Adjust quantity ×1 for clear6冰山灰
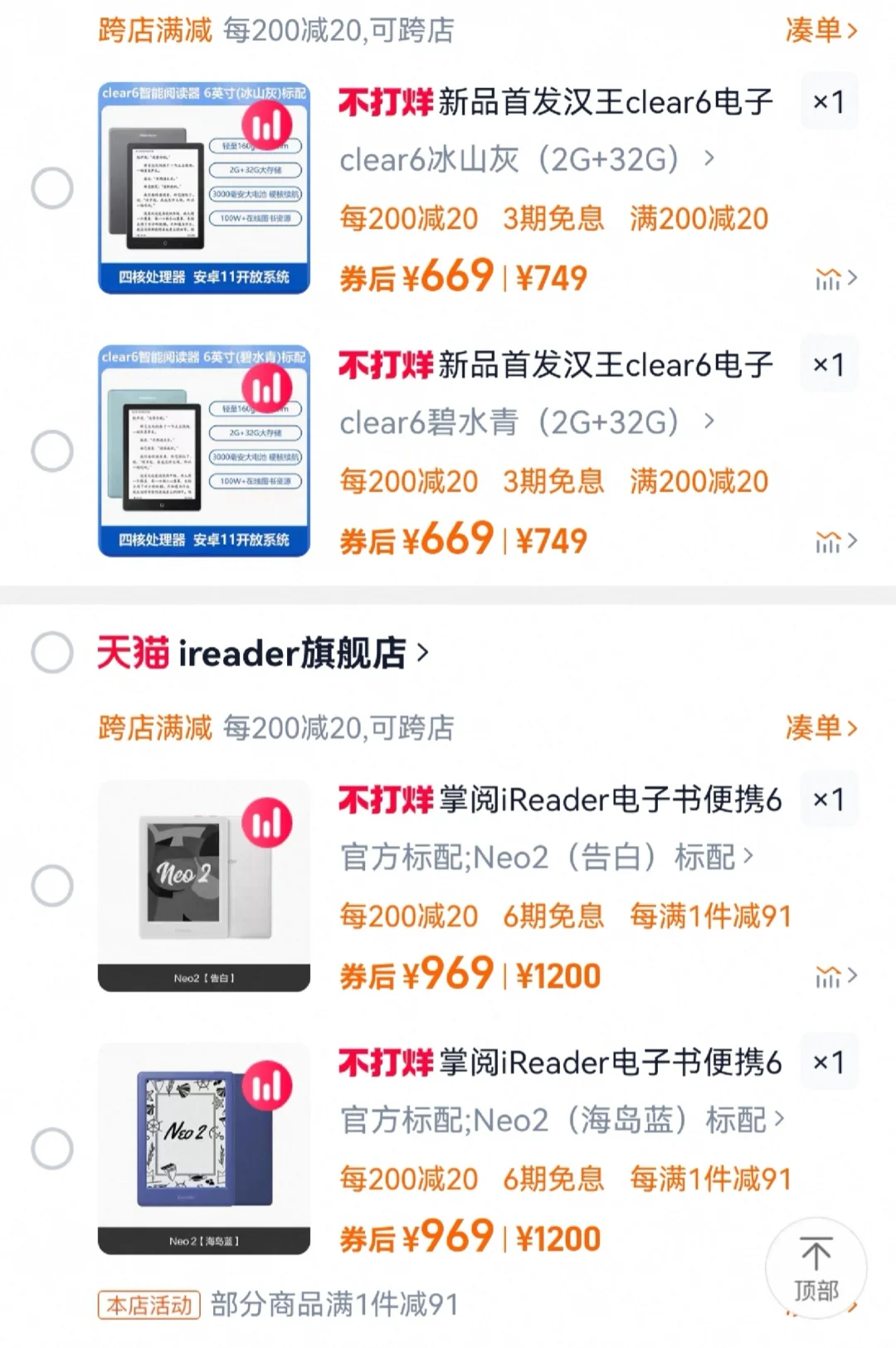This screenshot has width=896, height=1348. coord(829,102)
